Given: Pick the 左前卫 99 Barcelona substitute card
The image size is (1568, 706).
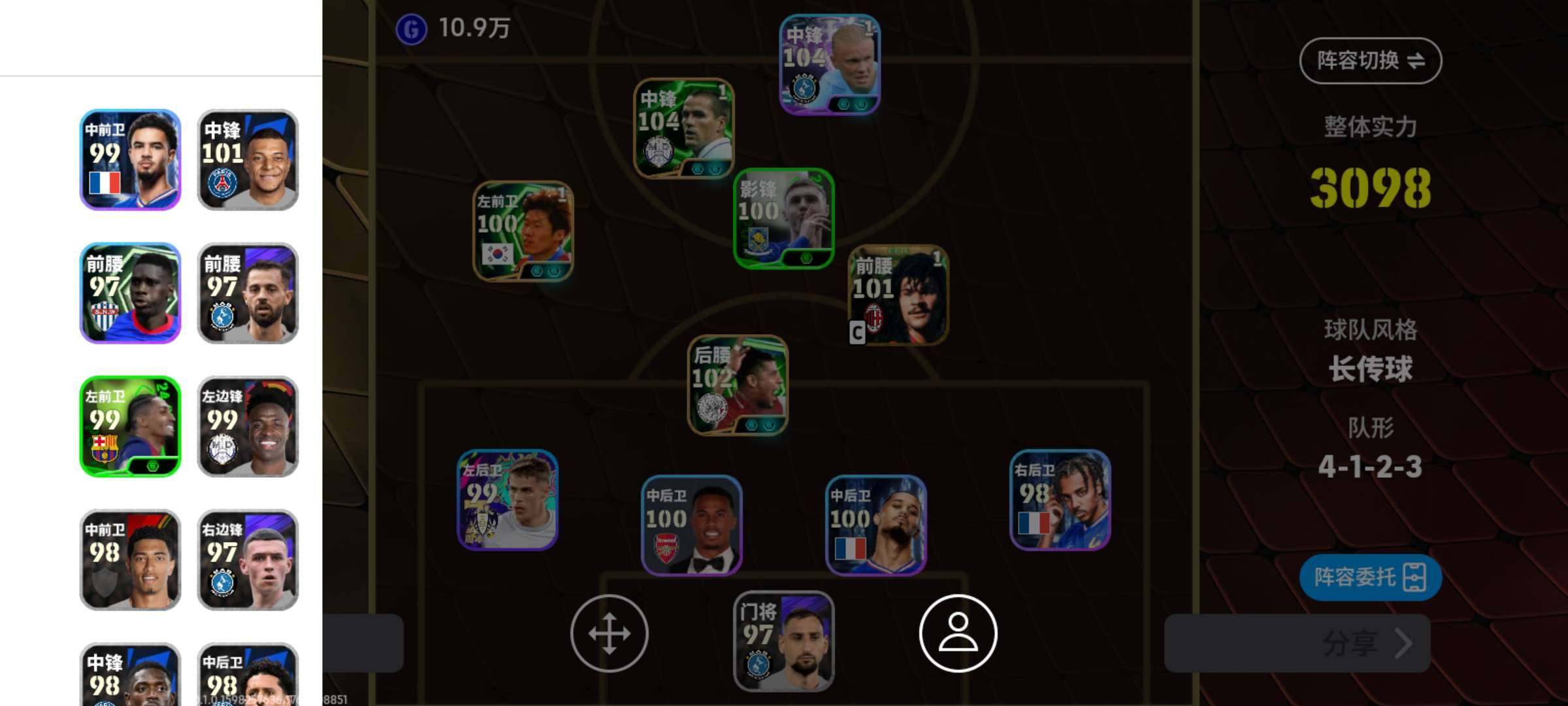Looking at the screenshot, I should [x=130, y=426].
